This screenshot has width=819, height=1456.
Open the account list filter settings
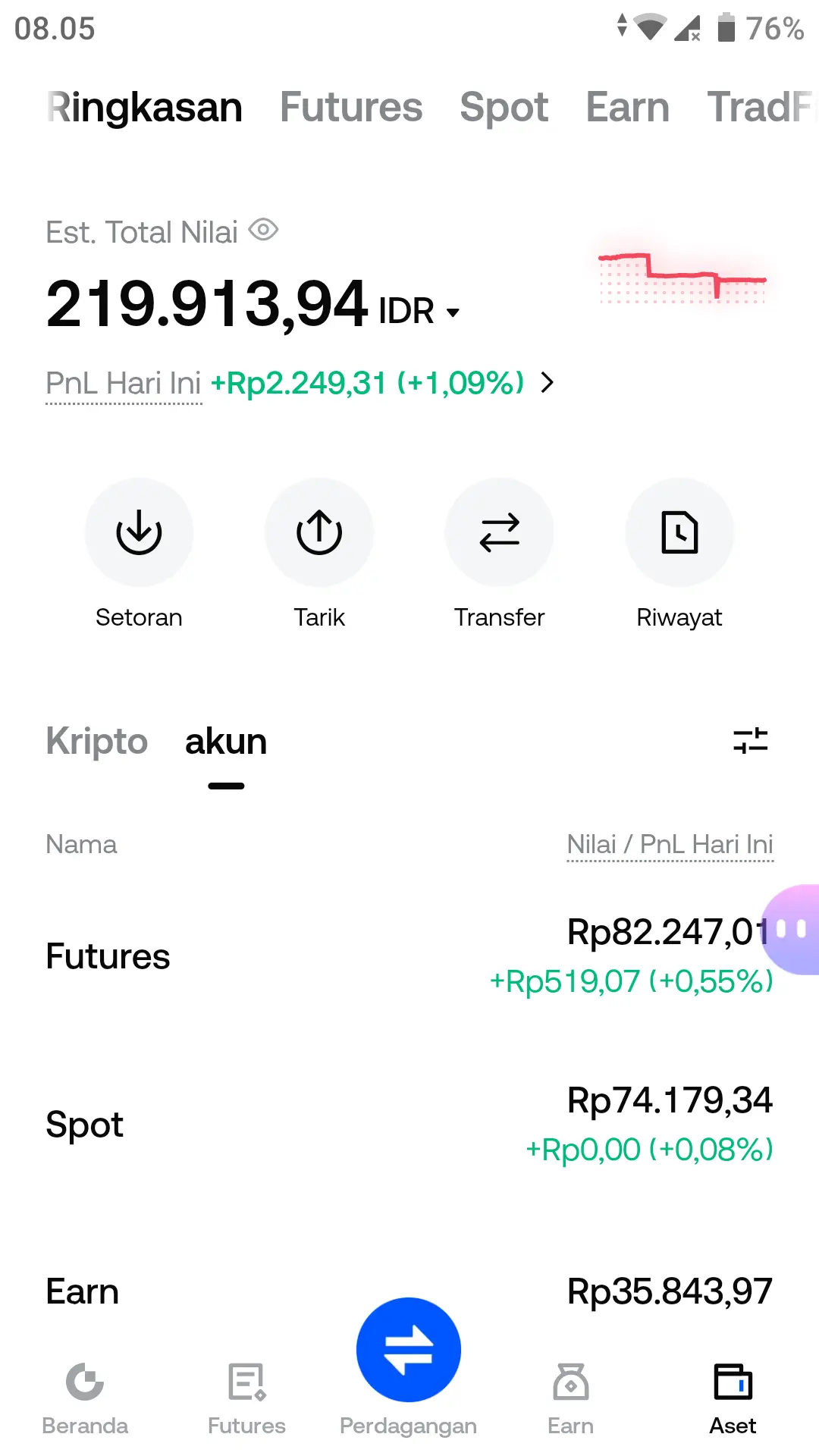pos(750,741)
